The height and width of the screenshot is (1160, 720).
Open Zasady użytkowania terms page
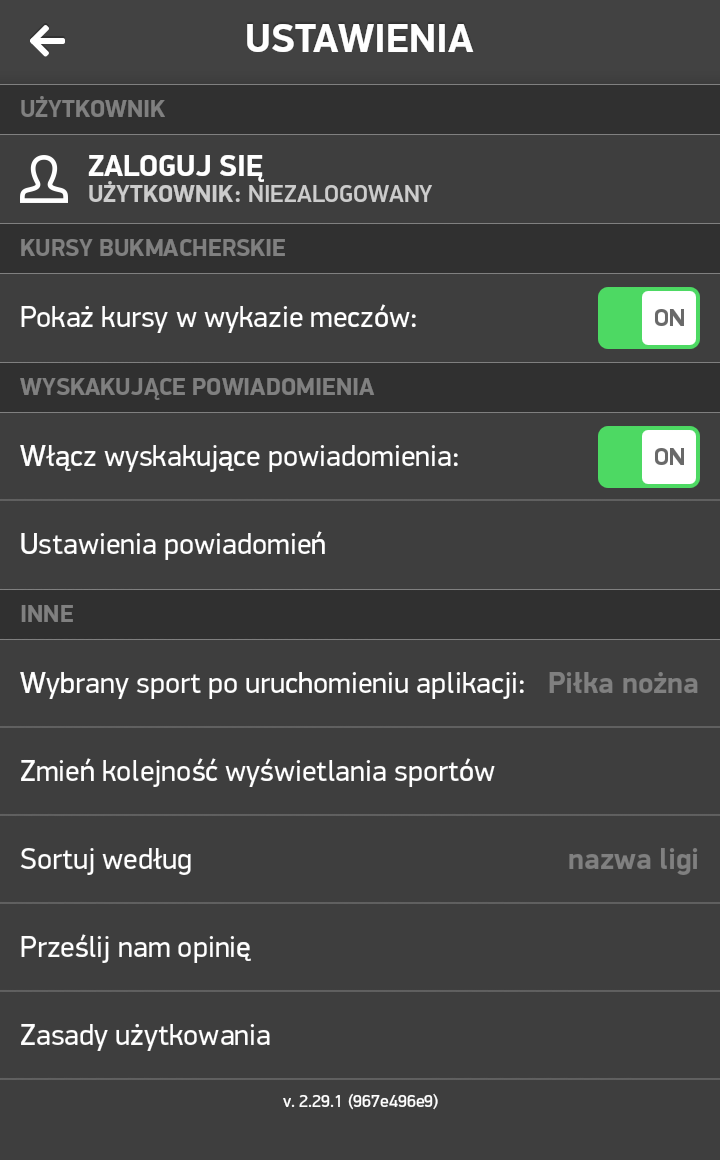click(x=143, y=1035)
